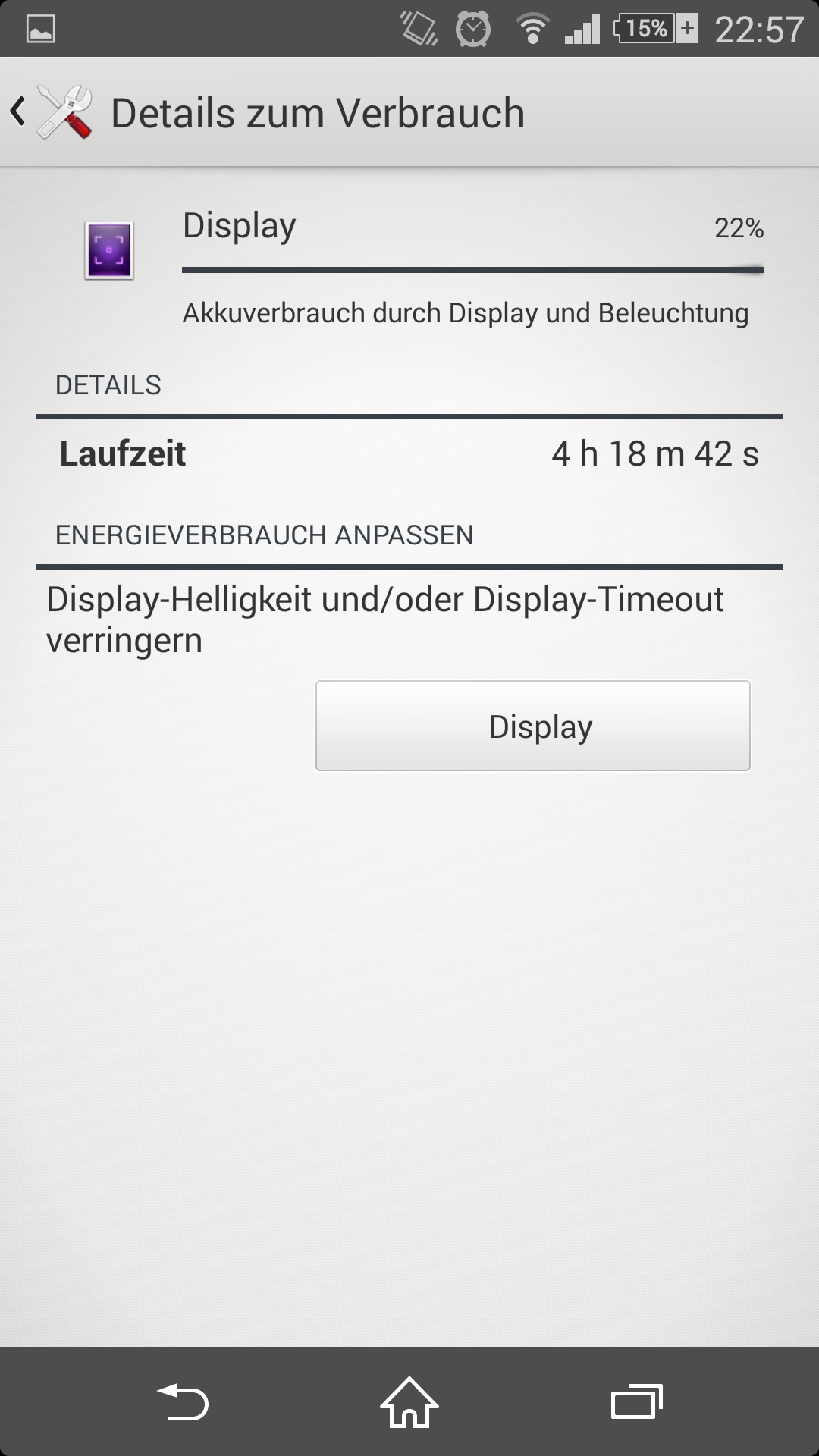Open the Display settings button
819x1456 pixels.
pyautogui.click(x=532, y=726)
